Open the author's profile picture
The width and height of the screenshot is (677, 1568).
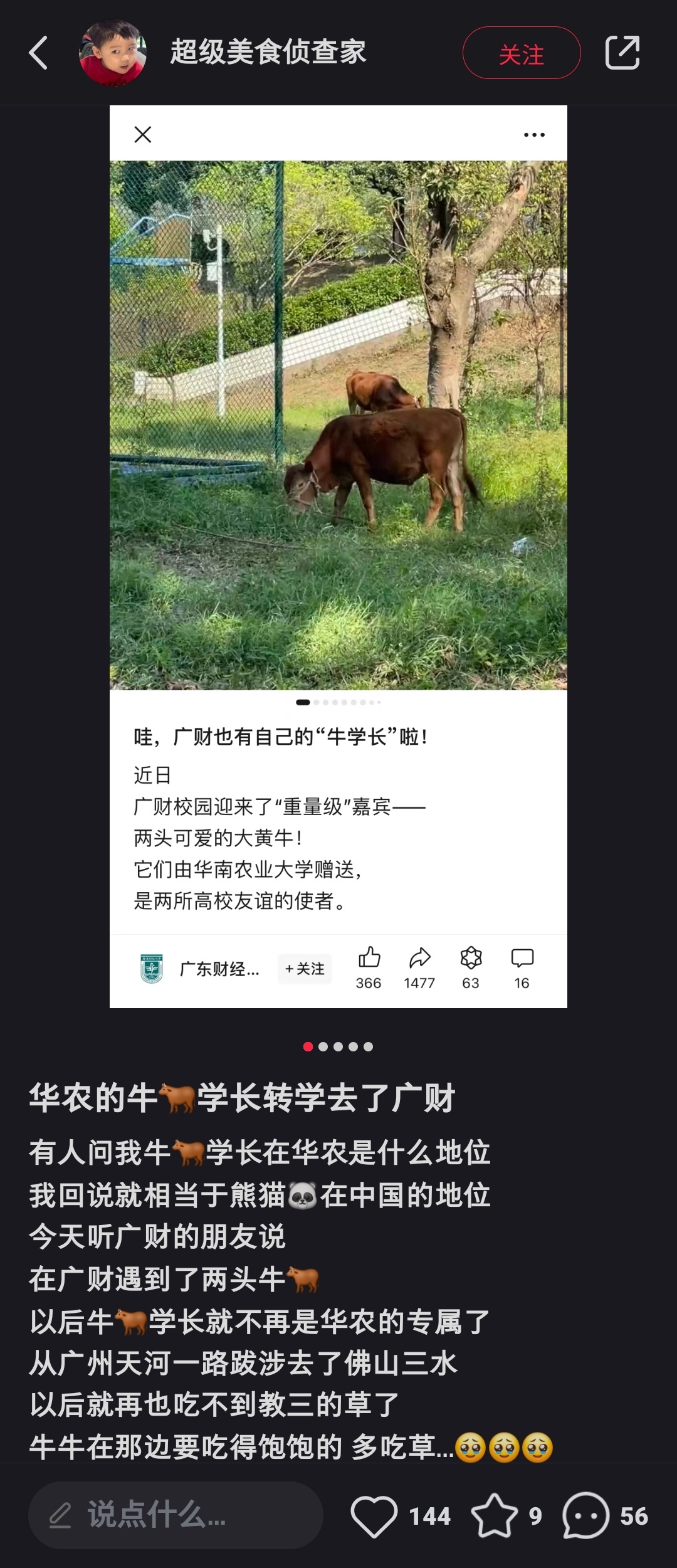[112, 53]
